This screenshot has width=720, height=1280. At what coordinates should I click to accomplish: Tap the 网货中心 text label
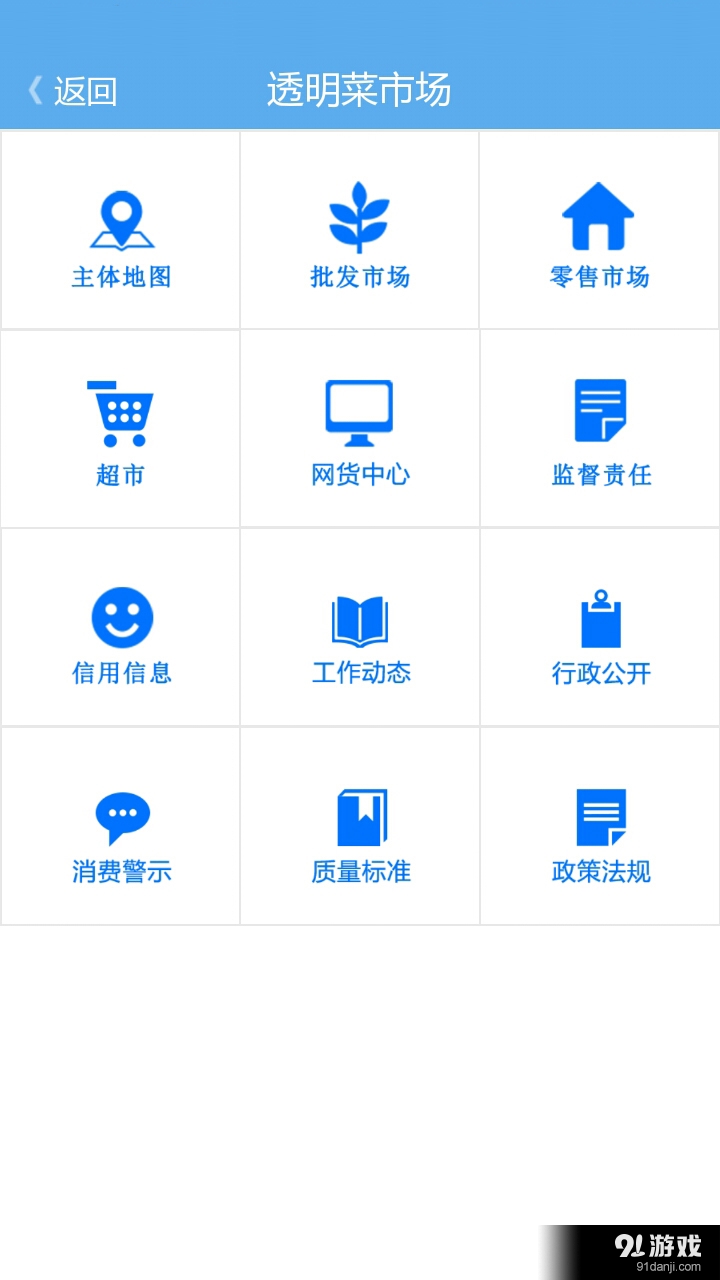pos(360,475)
